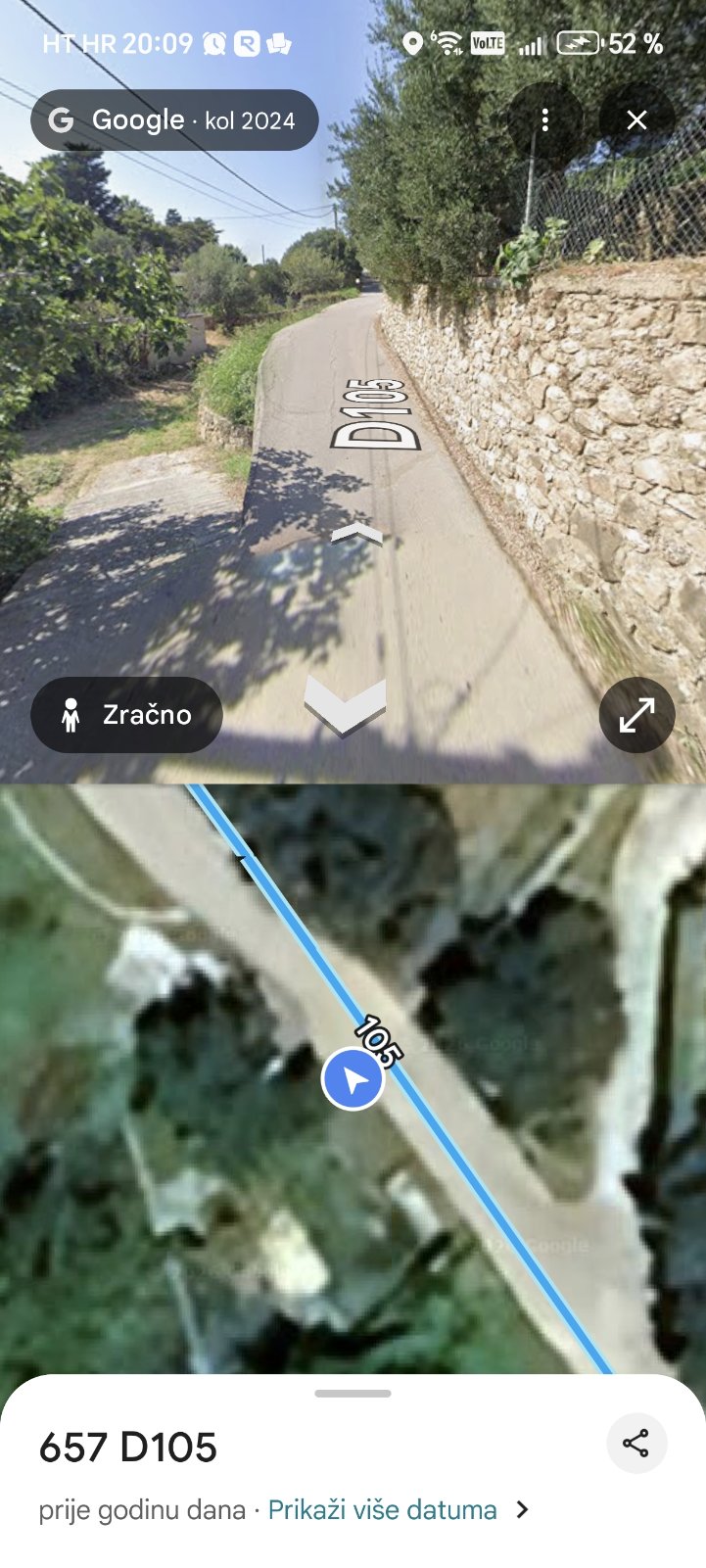This screenshot has width=706, height=1568.
Task: Tap the Google kol 2024 attribution chip
Action: [x=174, y=120]
